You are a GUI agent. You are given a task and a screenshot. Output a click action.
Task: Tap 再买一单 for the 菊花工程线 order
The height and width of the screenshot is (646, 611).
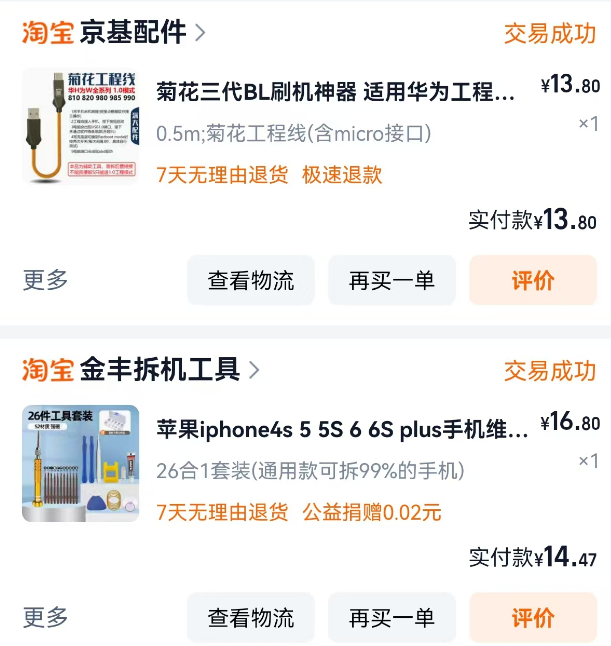(392, 281)
